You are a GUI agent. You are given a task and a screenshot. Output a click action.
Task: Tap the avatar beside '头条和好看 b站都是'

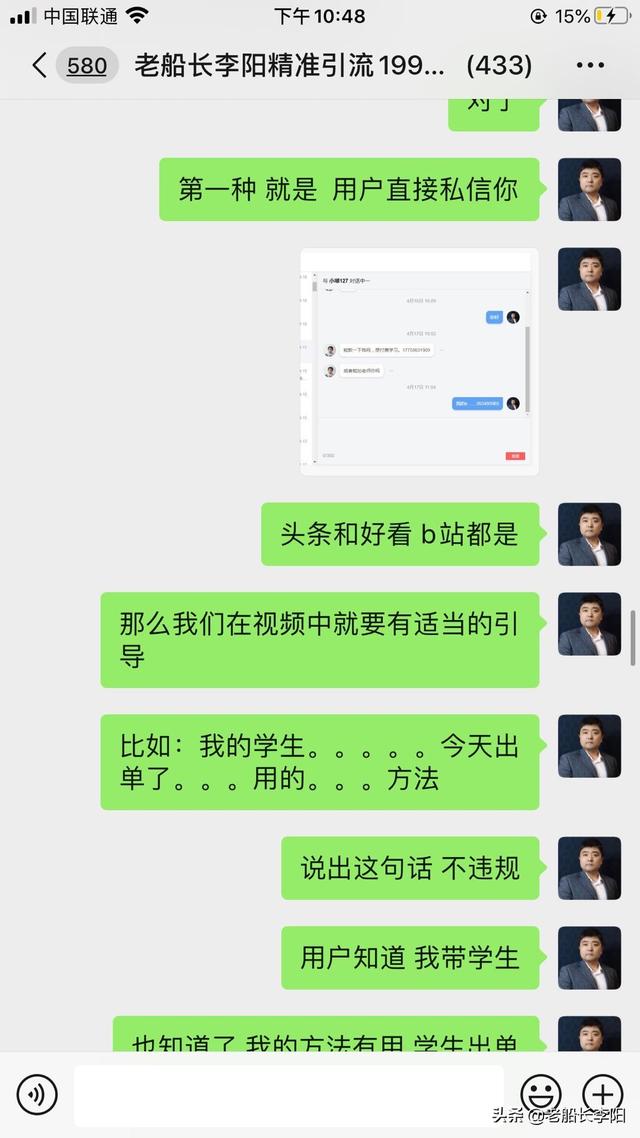point(589,534)
